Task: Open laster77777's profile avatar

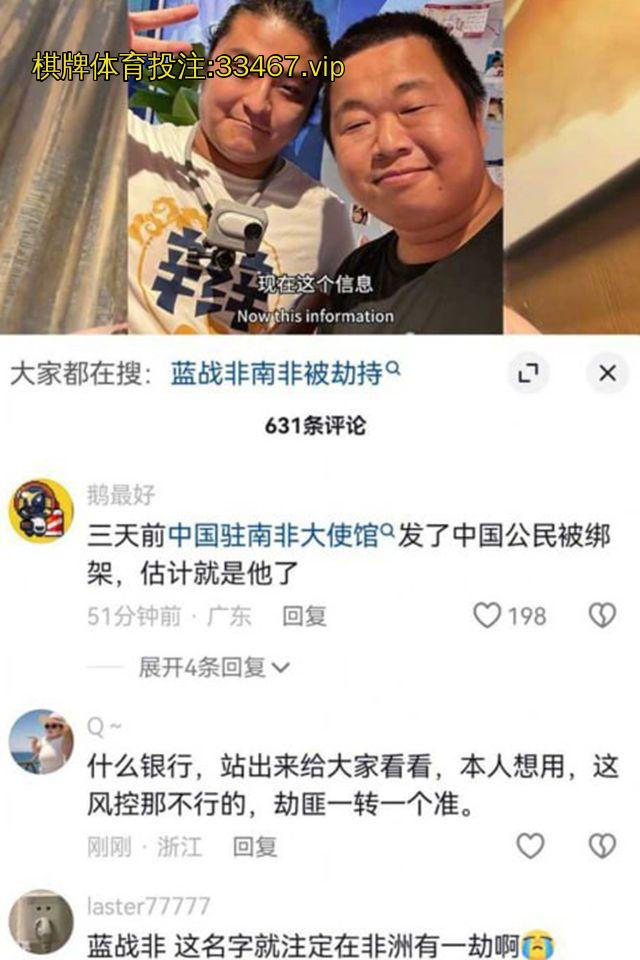Action: [x=41, y=923]
